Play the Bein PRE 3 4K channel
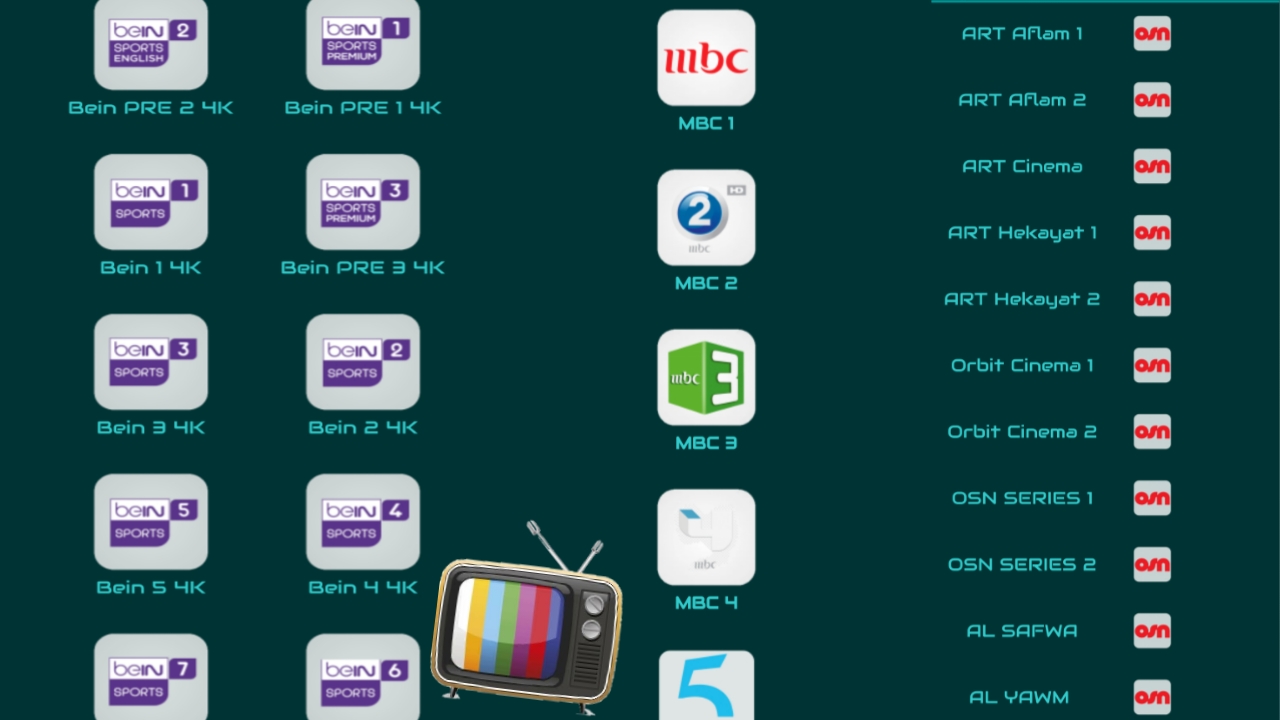The height and width of the screenshot is (720, 1280). click(363, 202)
